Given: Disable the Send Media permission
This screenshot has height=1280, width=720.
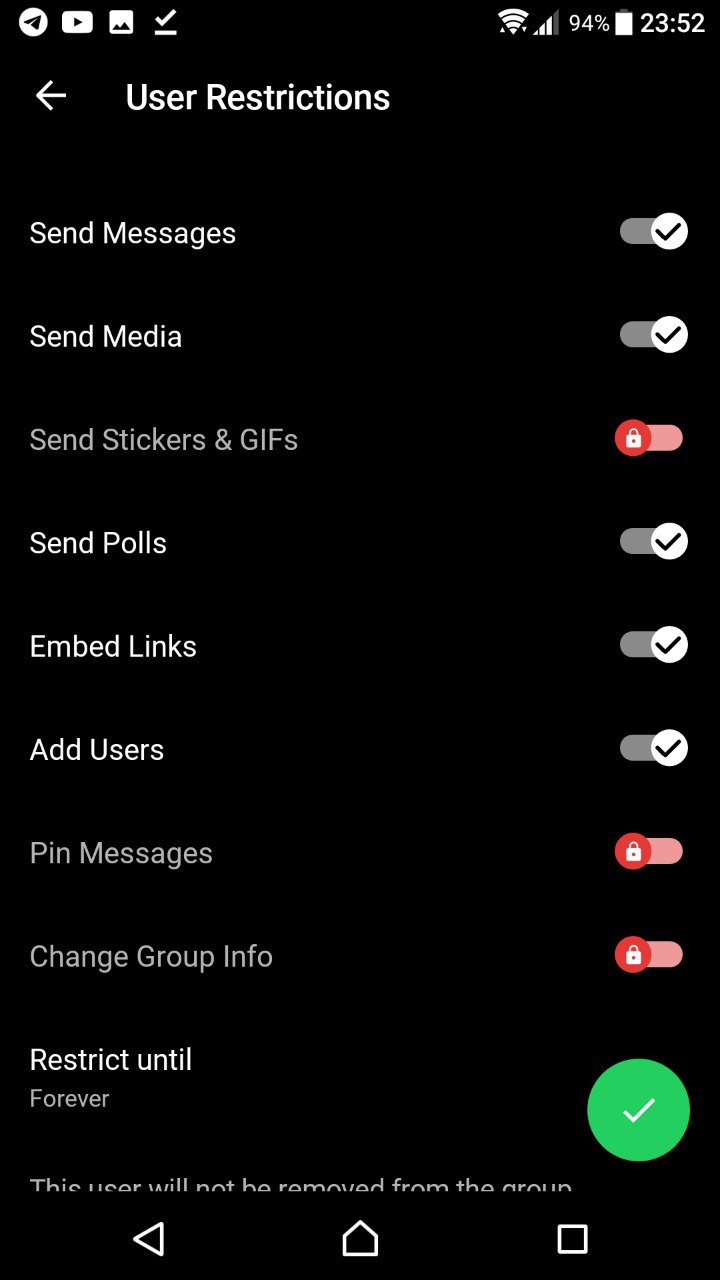Looking at the screenshot, I should pyautogui.click(x=654, y=335).
